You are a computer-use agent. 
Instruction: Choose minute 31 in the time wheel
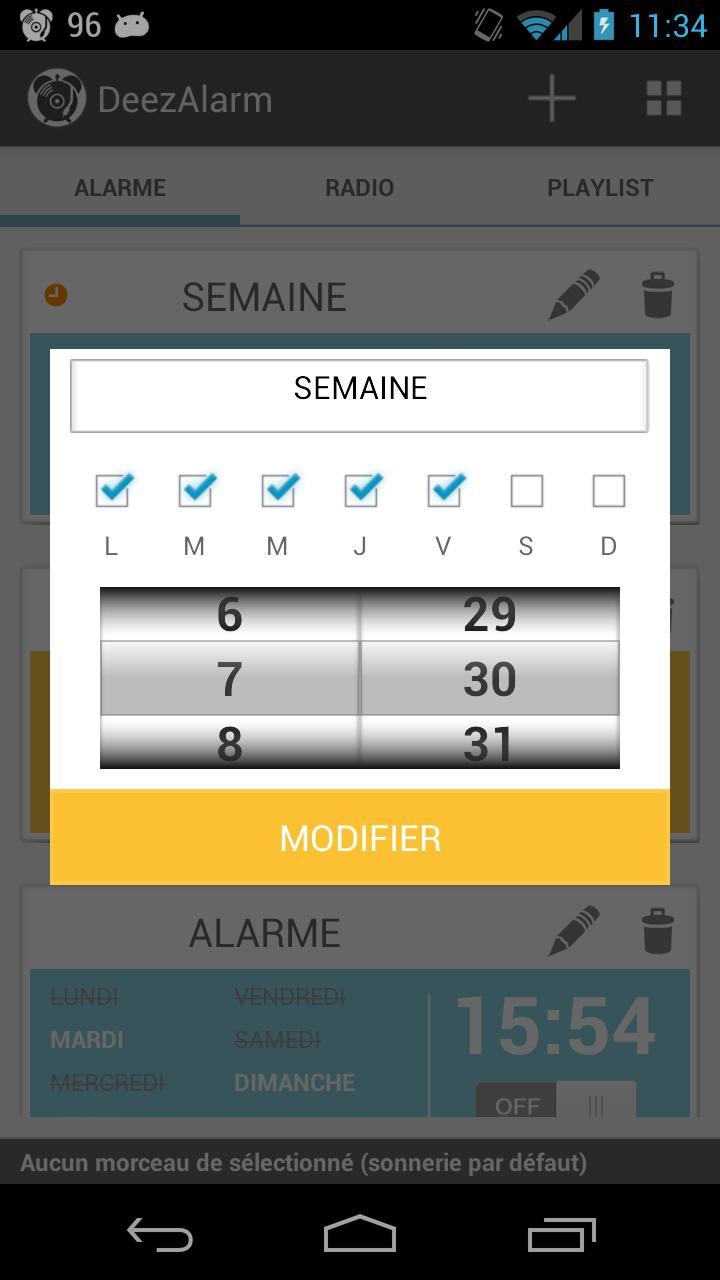click(489, 743)
